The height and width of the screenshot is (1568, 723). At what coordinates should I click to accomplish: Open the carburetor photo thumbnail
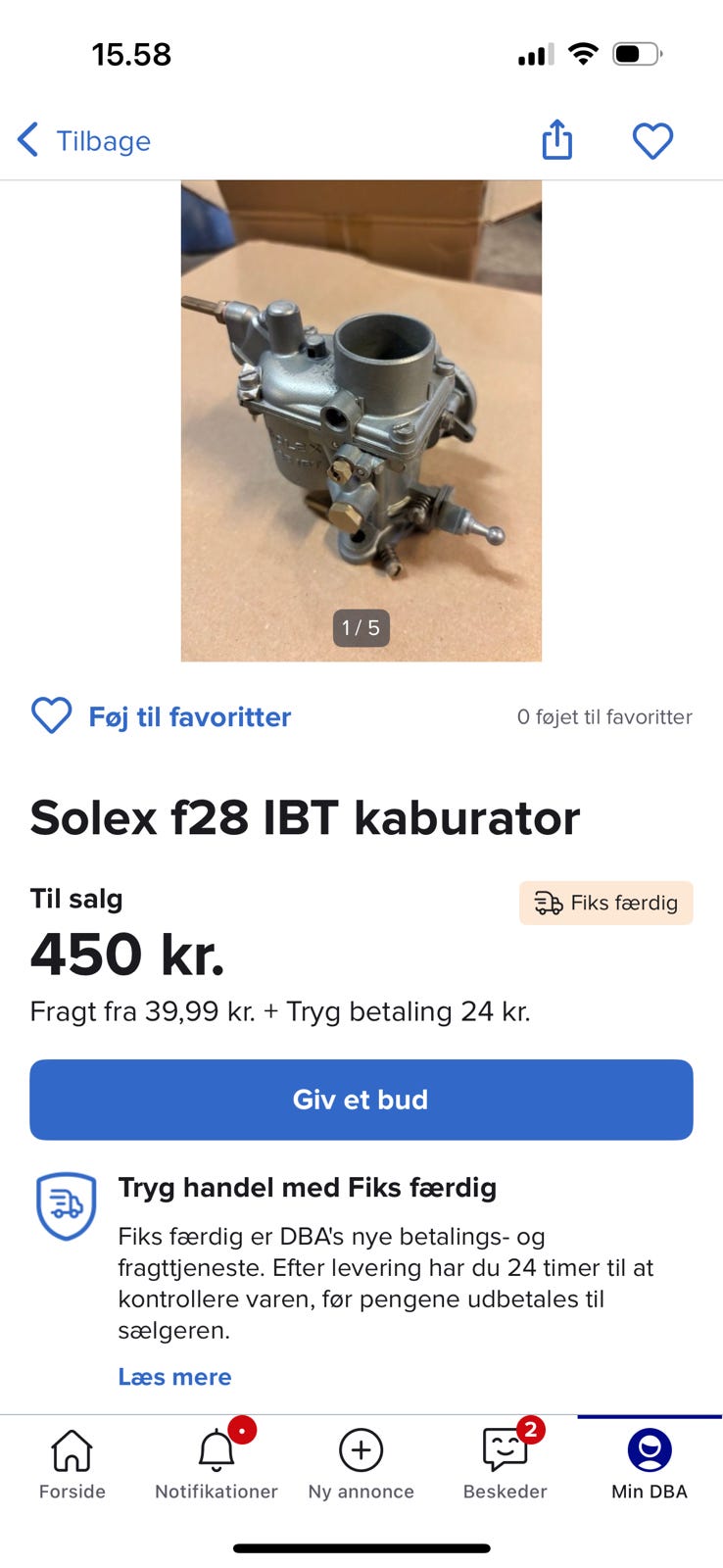tap(361, 421)
